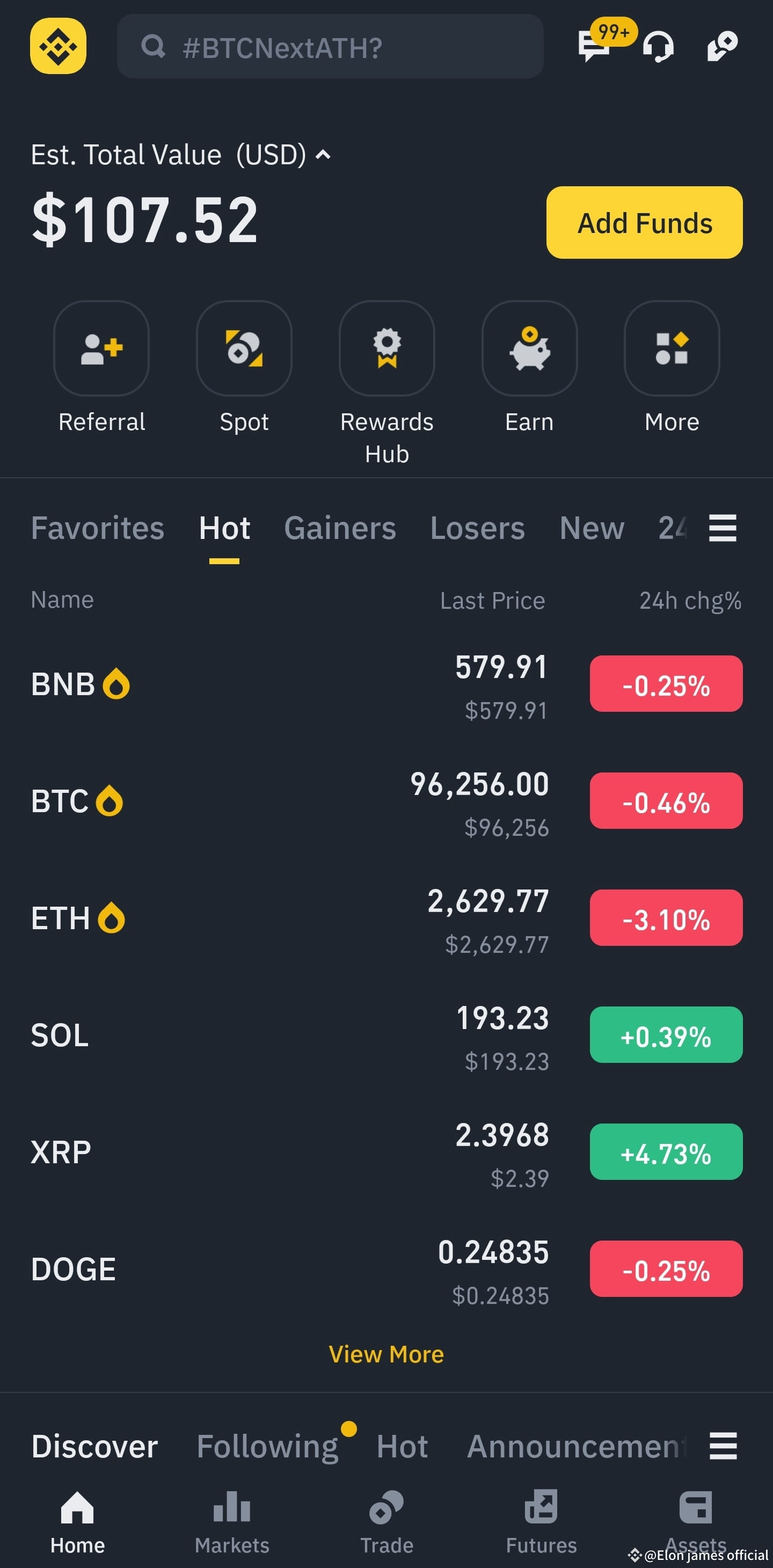Show More services

672,348
